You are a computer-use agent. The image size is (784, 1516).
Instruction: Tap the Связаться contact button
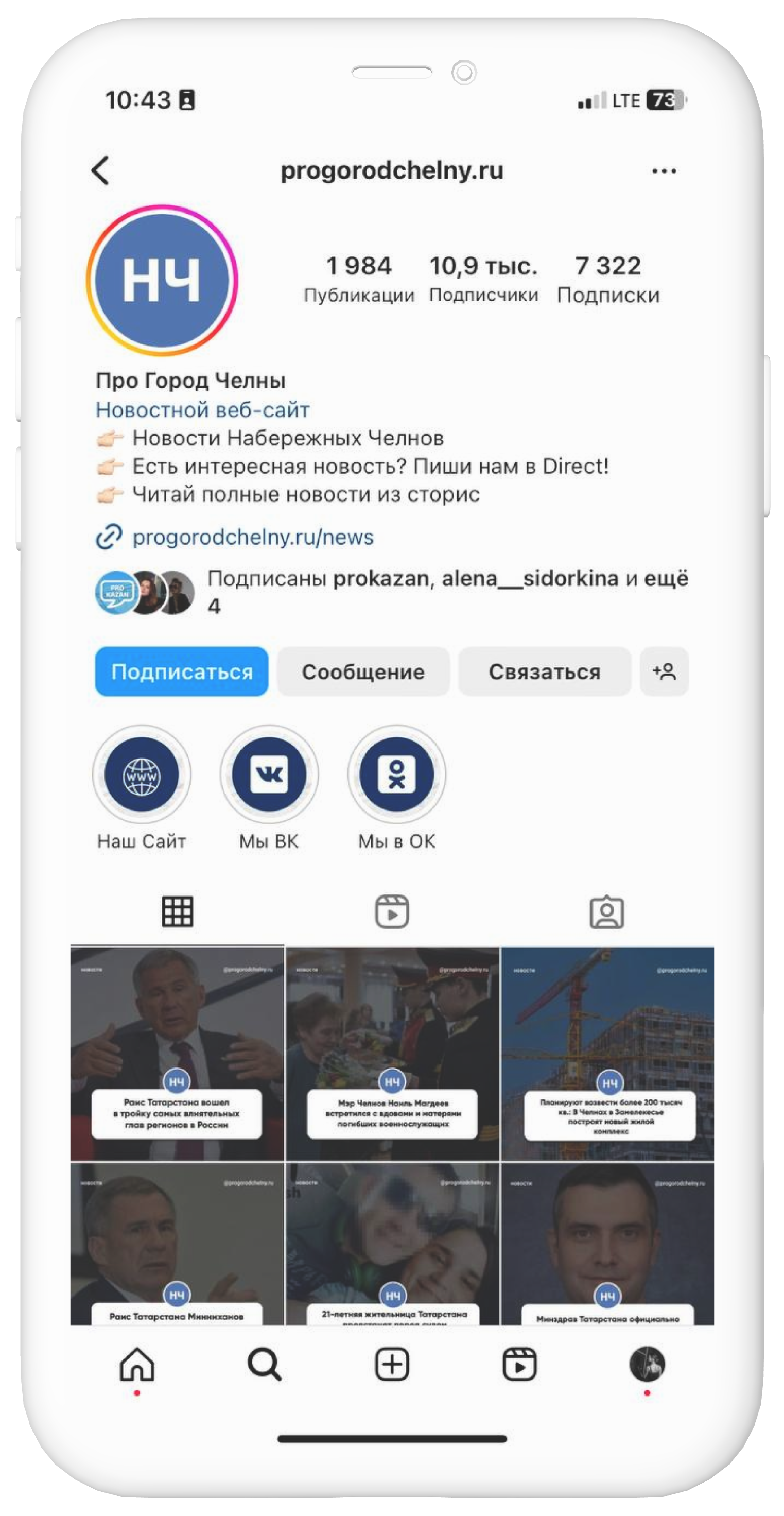tap(545, 671)
